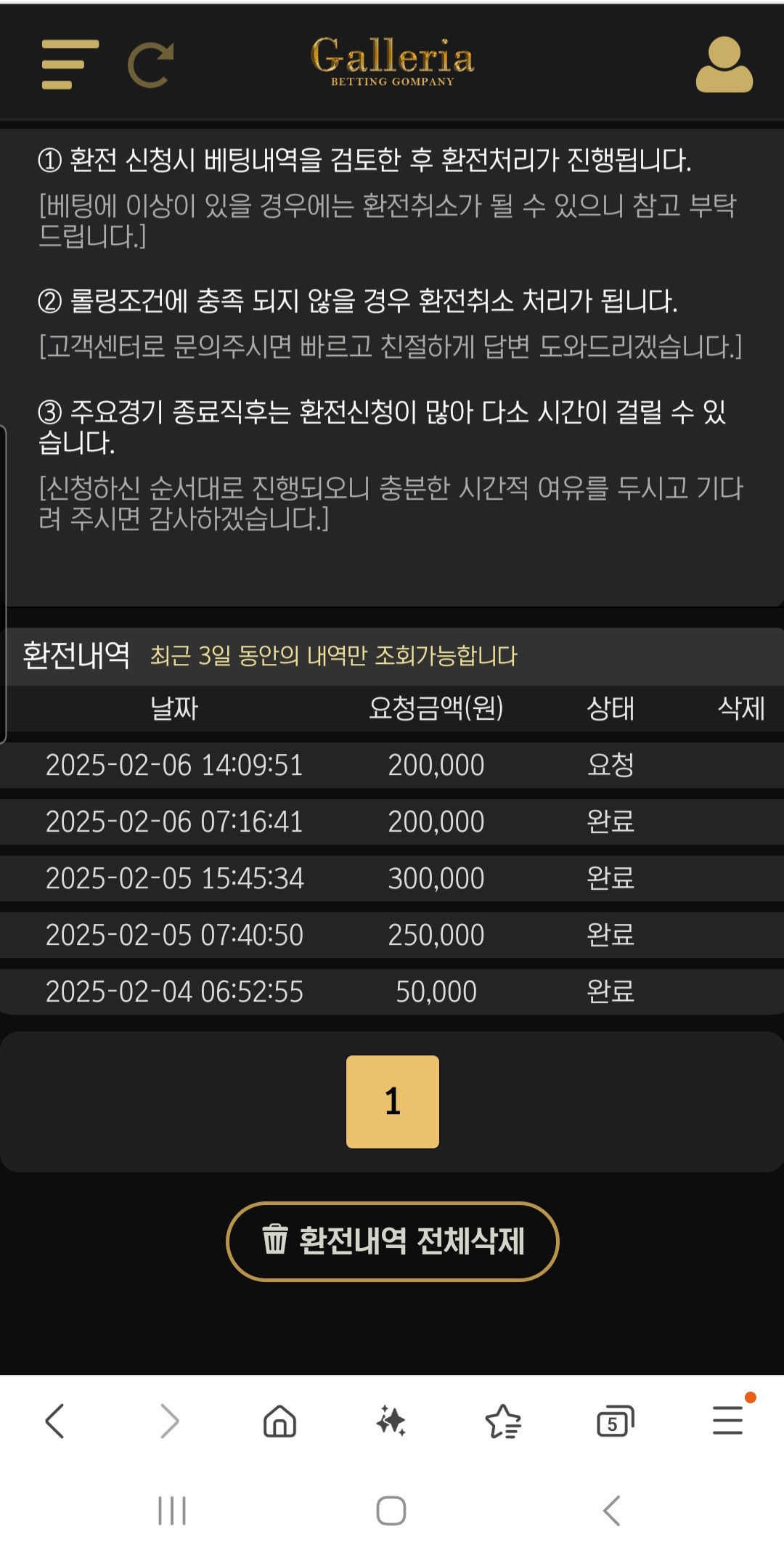Go to the browser home page

[x=279, y=1421]
